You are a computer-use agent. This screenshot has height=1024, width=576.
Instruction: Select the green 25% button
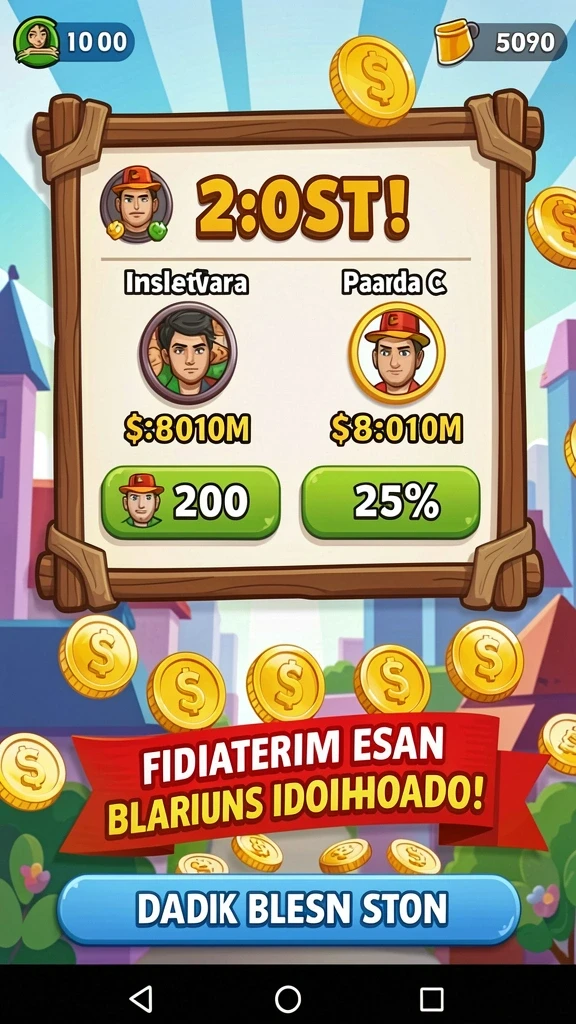pyautogui.click(x=391, y=502)
